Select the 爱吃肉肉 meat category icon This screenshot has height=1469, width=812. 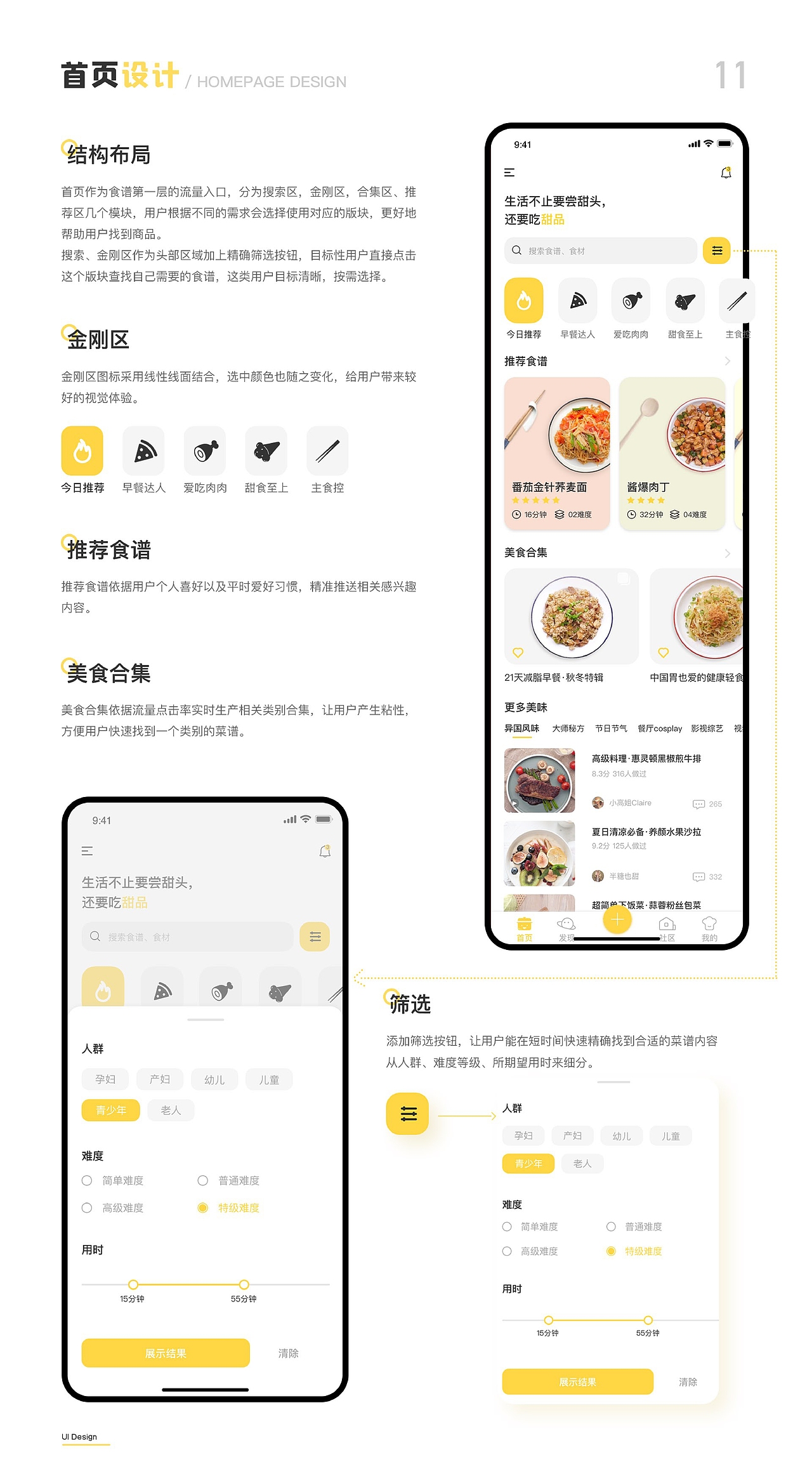(631, 301)
